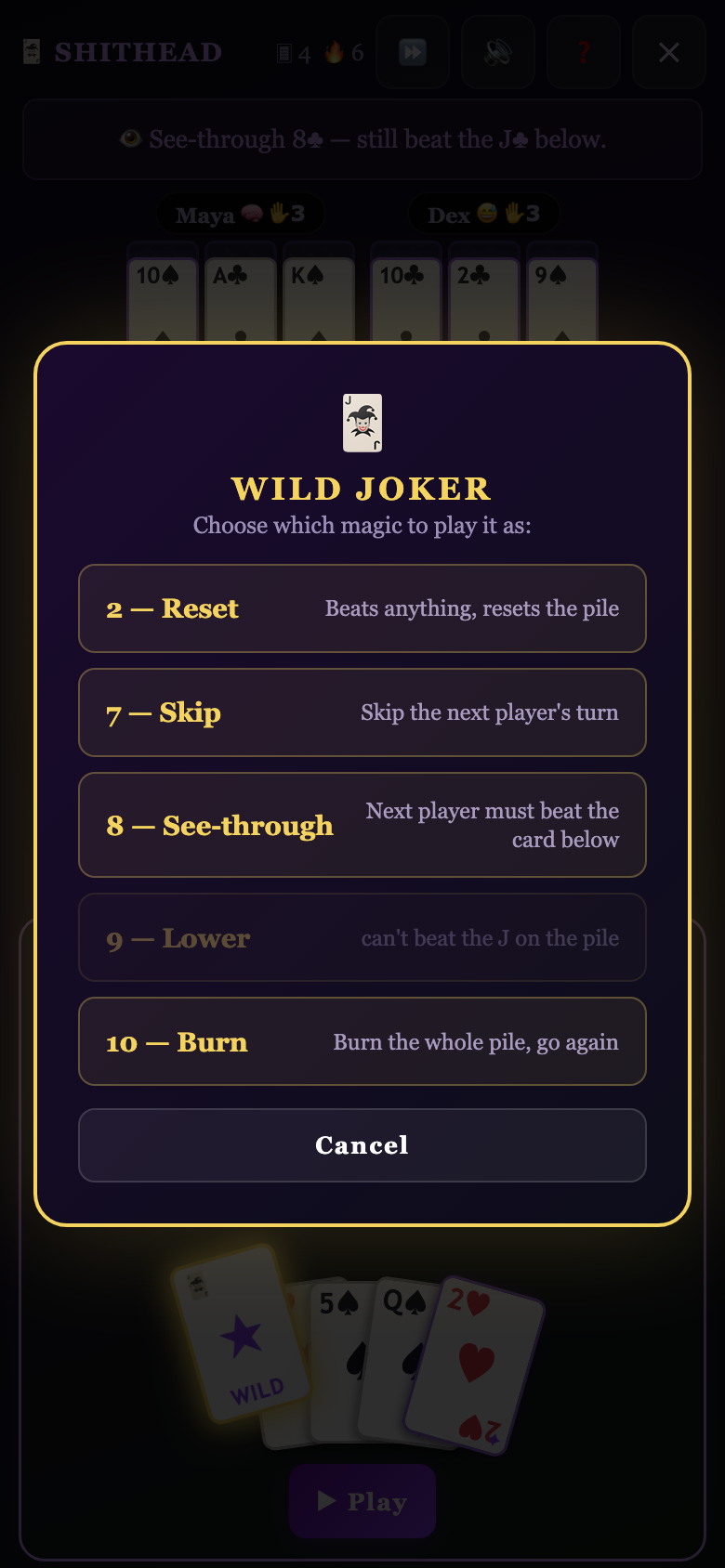Choose 7 — Skip for the wild joker
The image size is (725, 1568).
362,712
